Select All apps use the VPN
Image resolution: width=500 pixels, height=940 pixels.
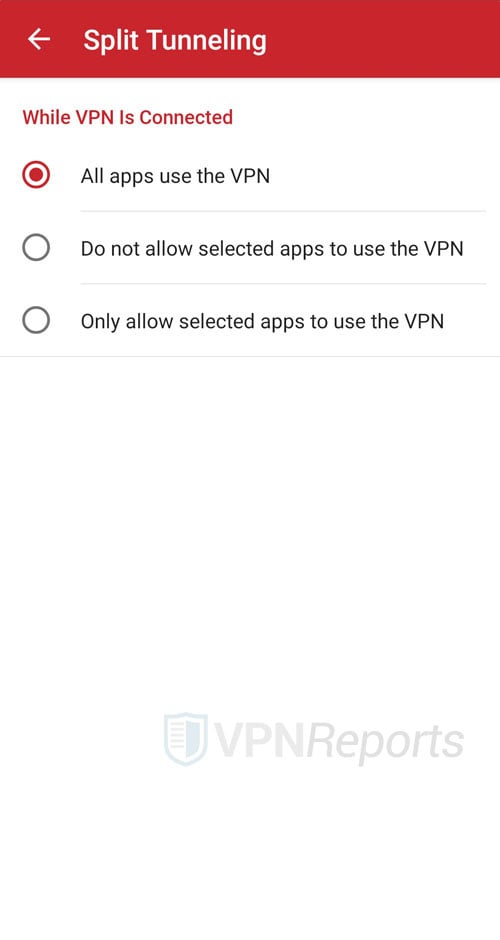250,176
